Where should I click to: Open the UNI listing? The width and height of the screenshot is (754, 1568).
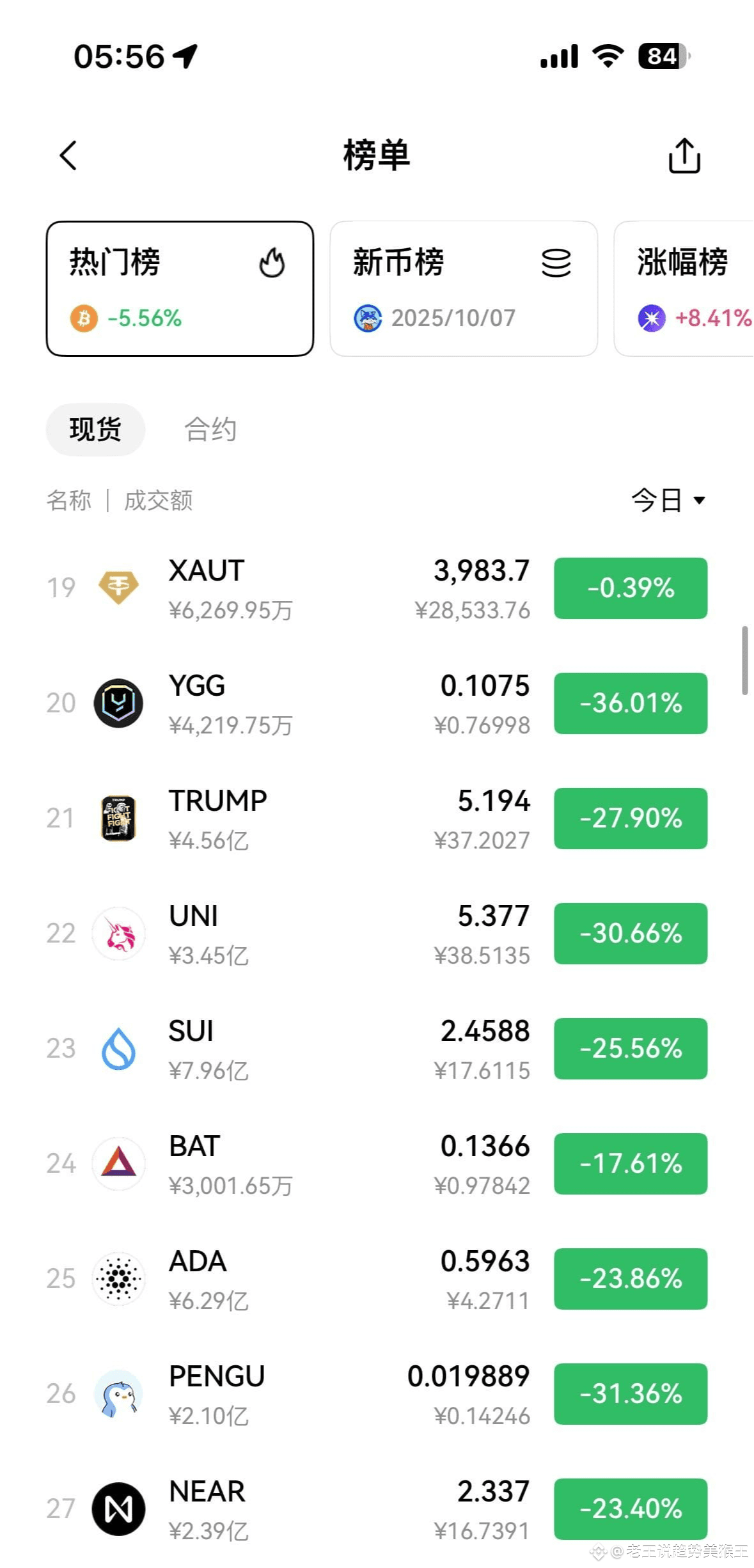[377, 934]
